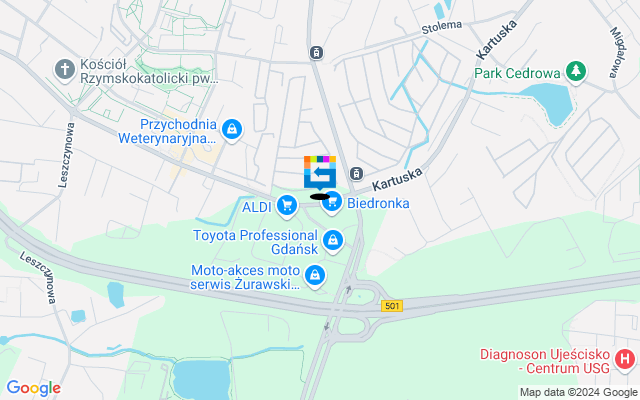Tap the Toyota Professional Gdańsk pin

[332, 241]
